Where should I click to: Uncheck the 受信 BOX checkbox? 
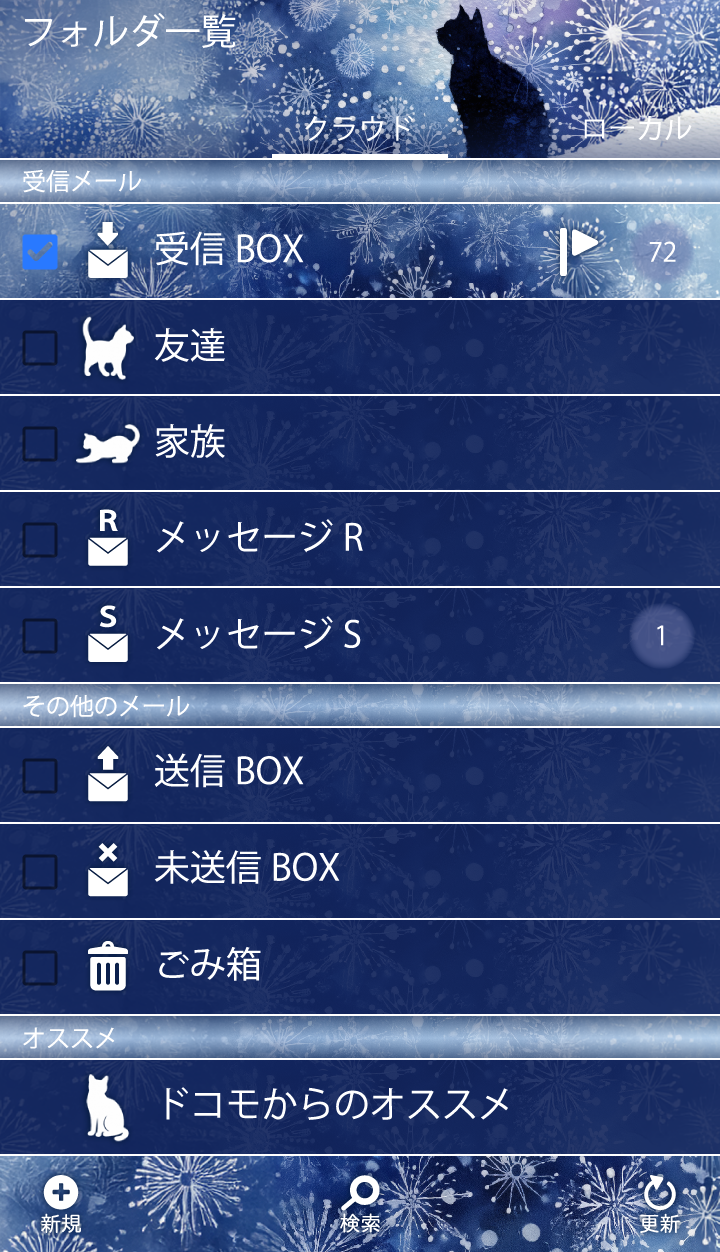point(40,252)
